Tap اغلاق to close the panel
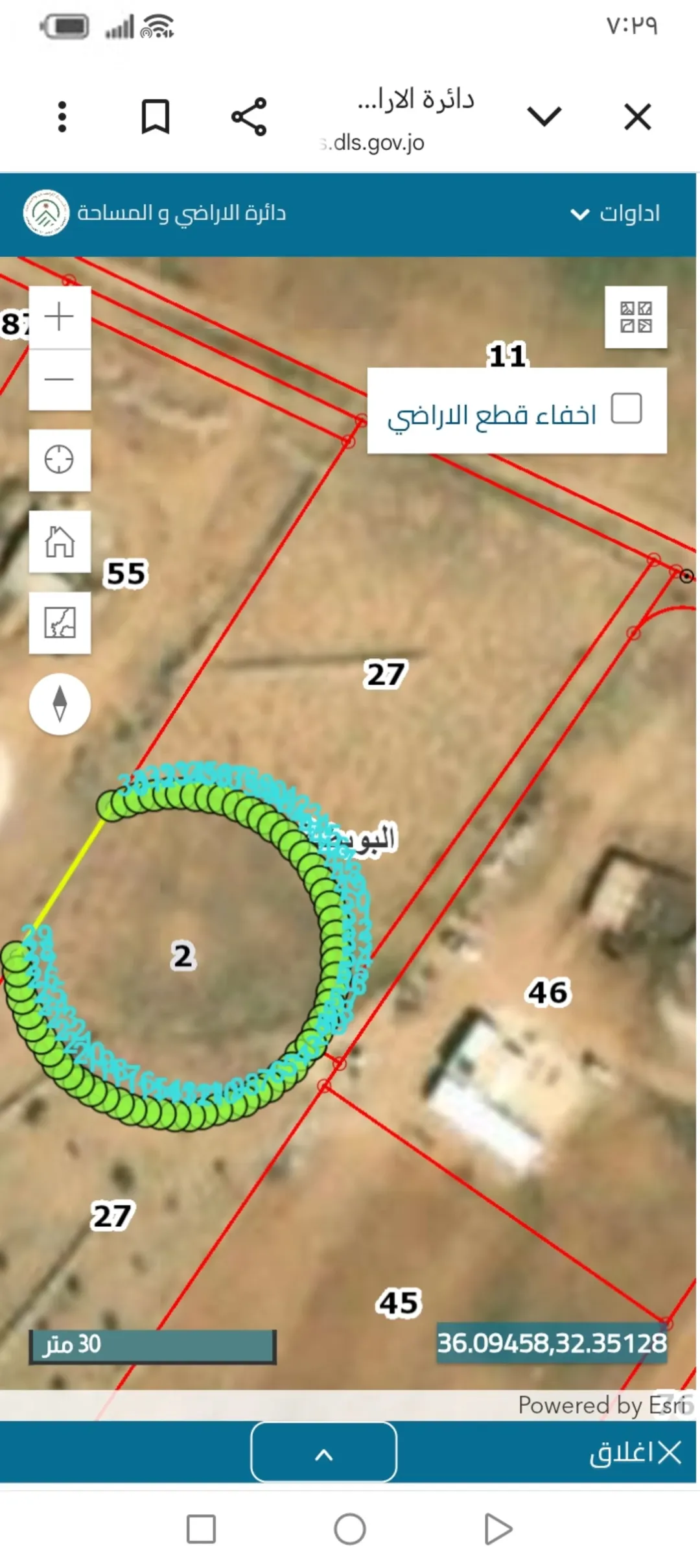Viewport: 700px width, 1568px height. 635,1453
